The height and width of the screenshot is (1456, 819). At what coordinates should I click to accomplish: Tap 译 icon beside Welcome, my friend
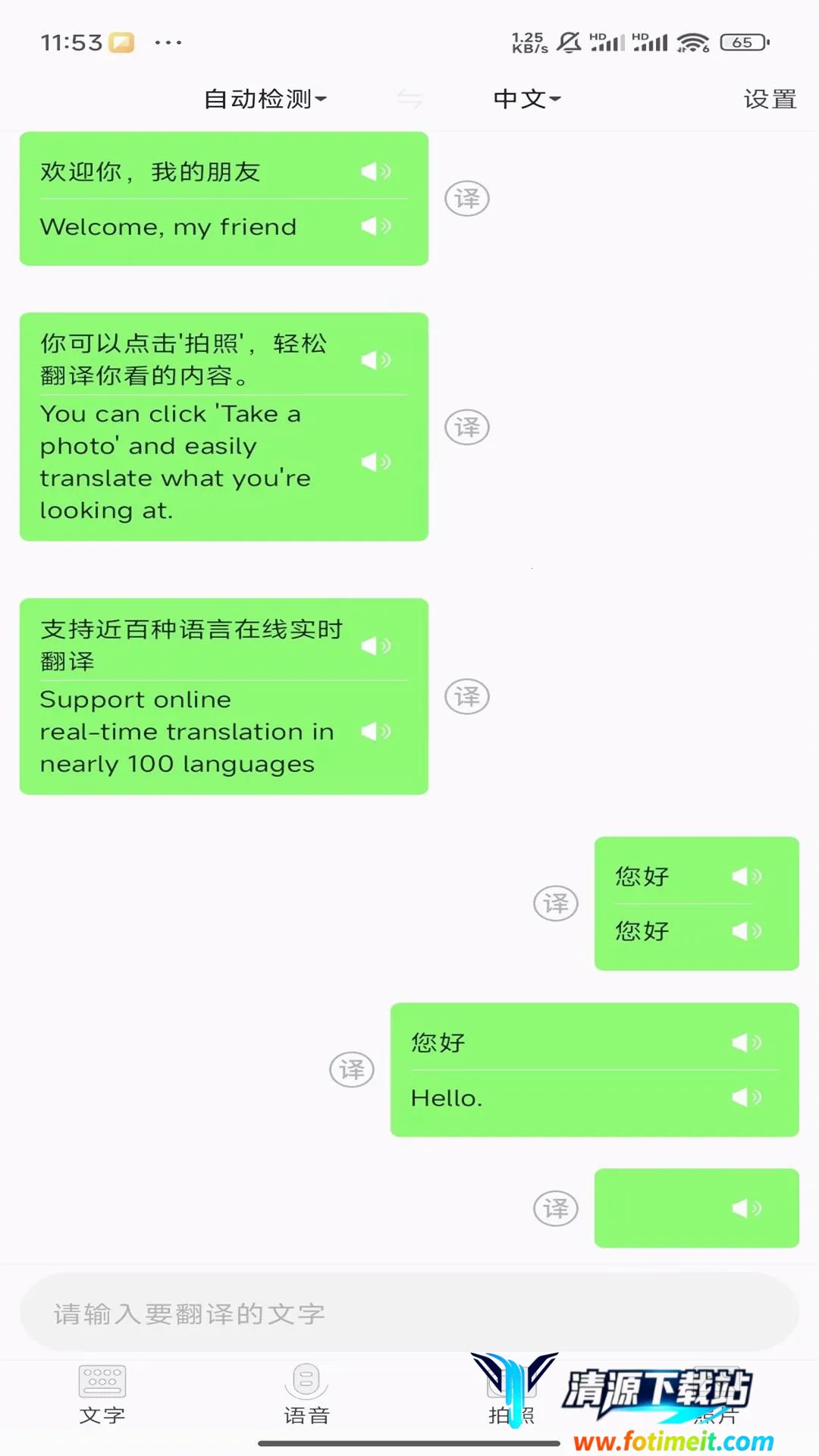pos(466,199)
